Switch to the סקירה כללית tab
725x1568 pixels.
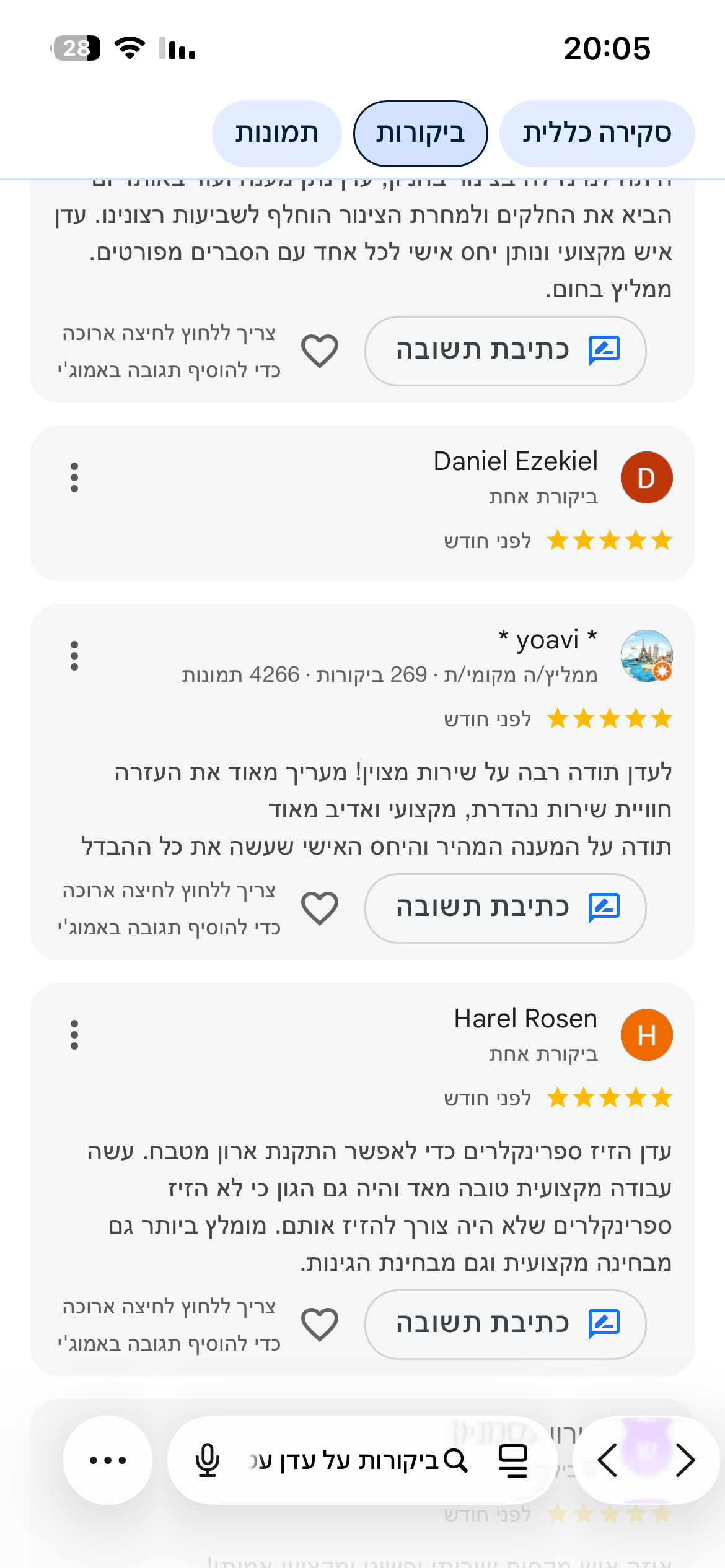click(x=597, y=133)
